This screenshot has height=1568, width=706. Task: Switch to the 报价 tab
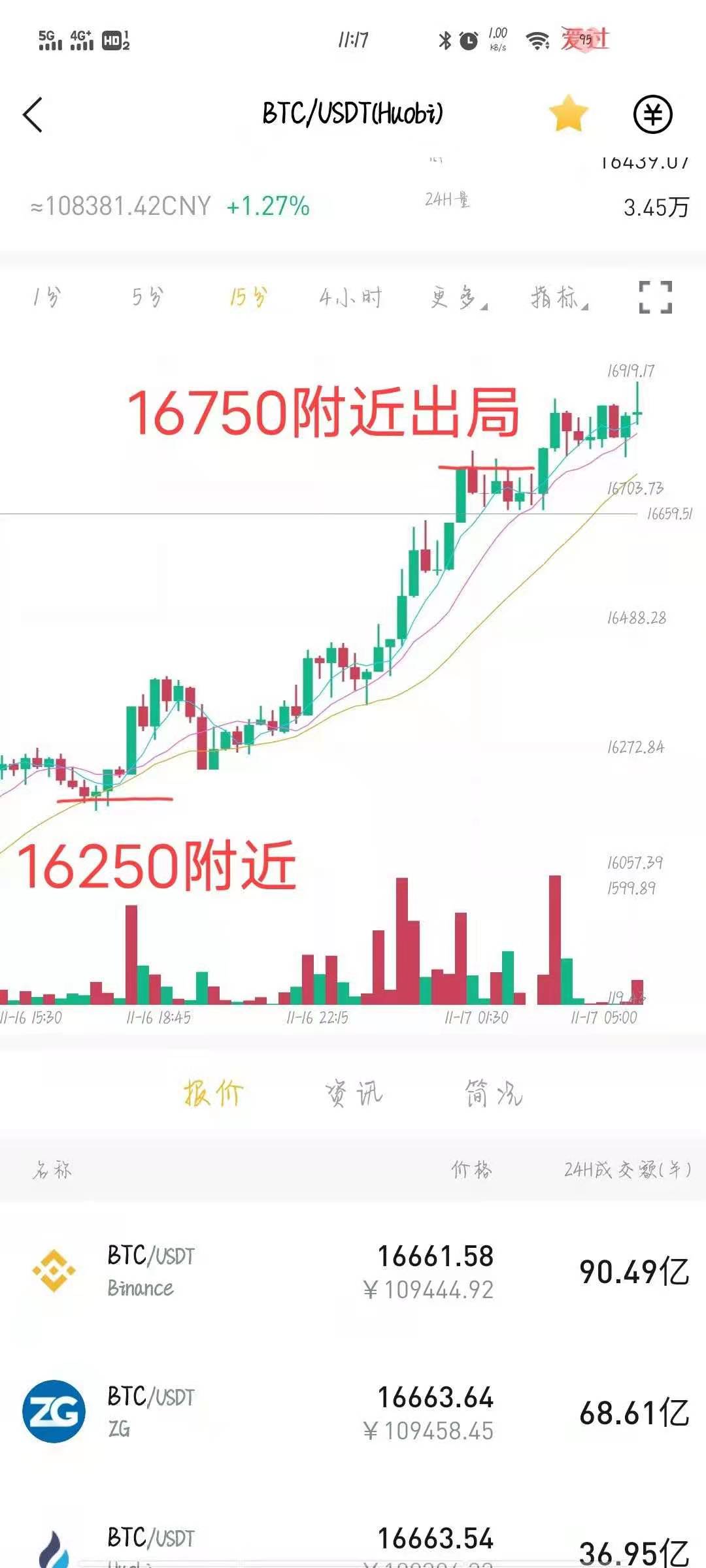(x=213, y=1093)
